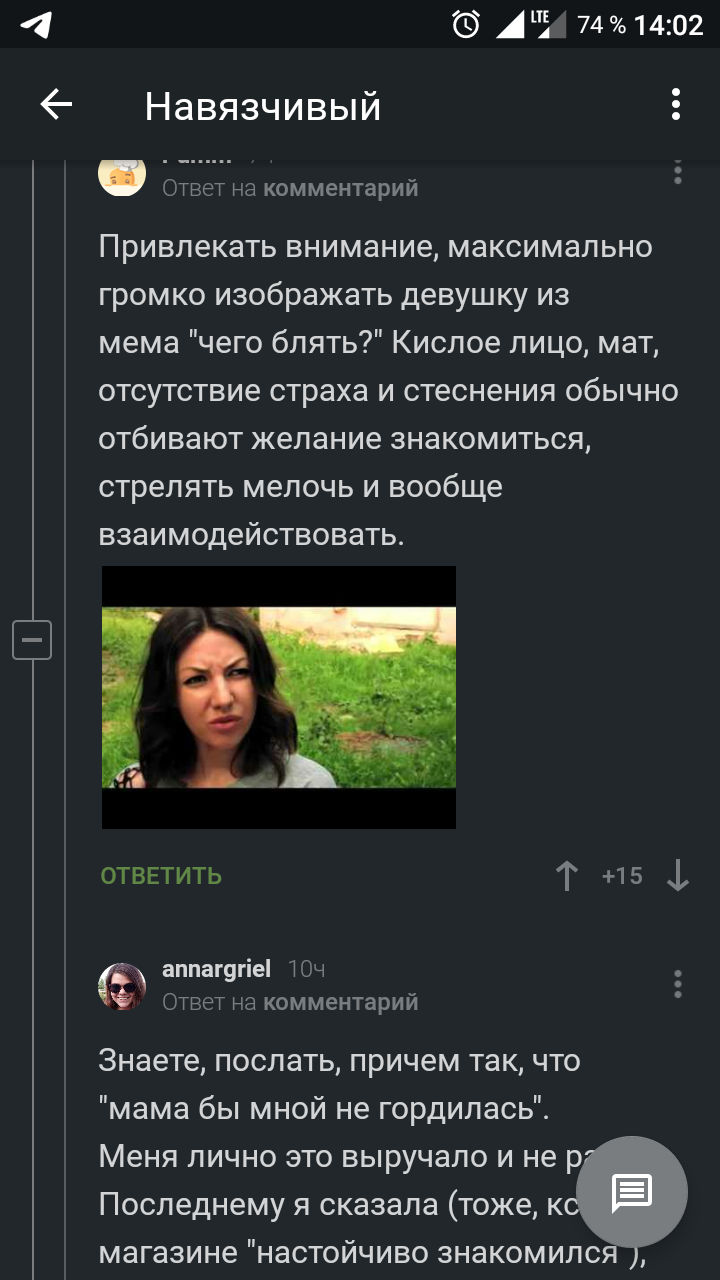
Task: Write a new comment with floating button
Action: point(632,1191)
